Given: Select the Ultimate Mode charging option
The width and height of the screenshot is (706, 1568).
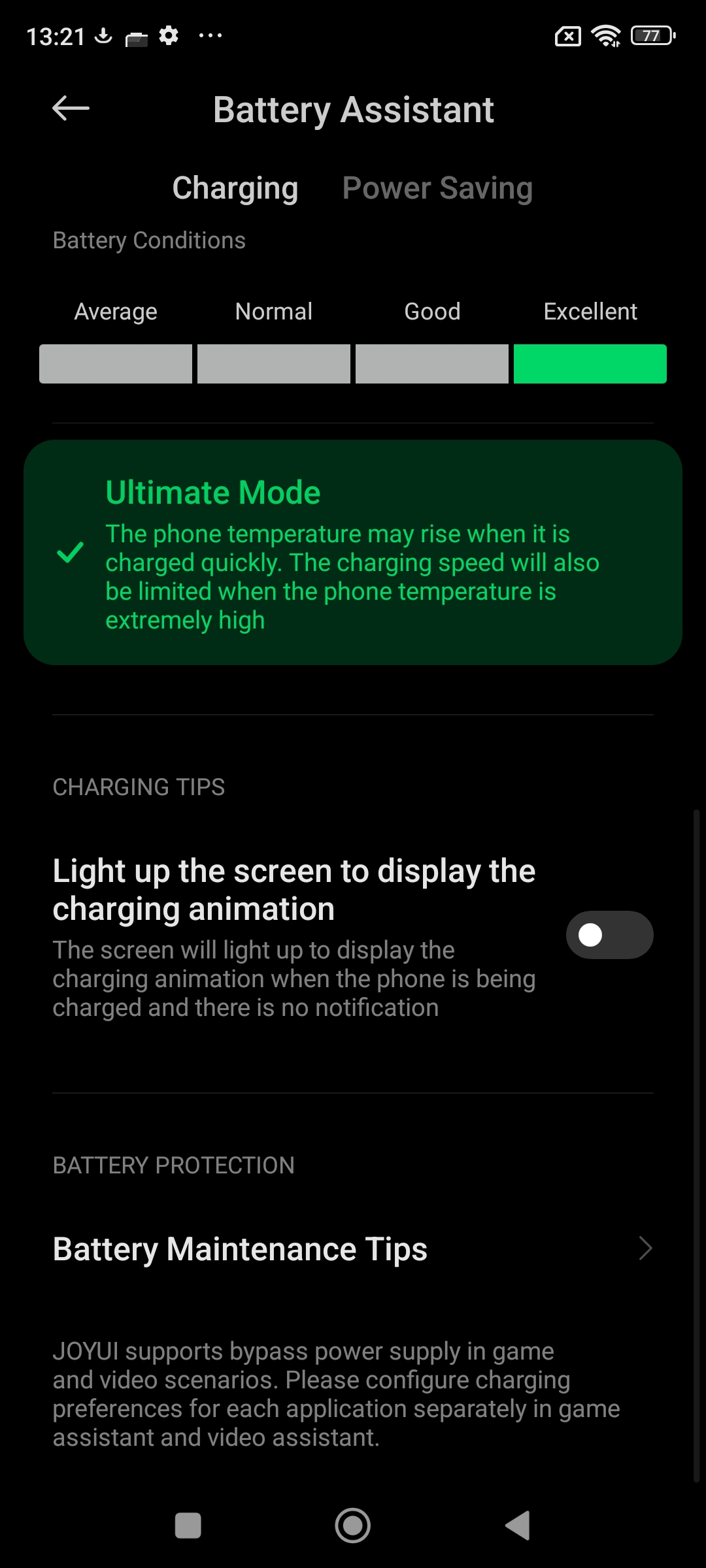Looking at the screenshot, I should click(353, 553).
